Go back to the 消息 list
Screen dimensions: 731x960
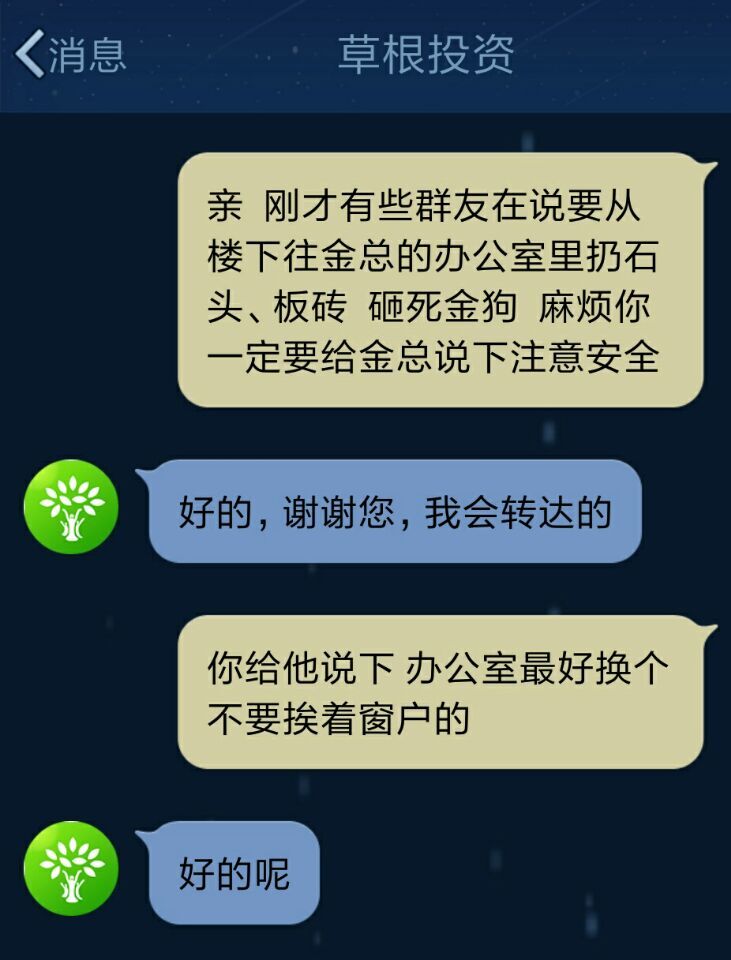(68, 54)
